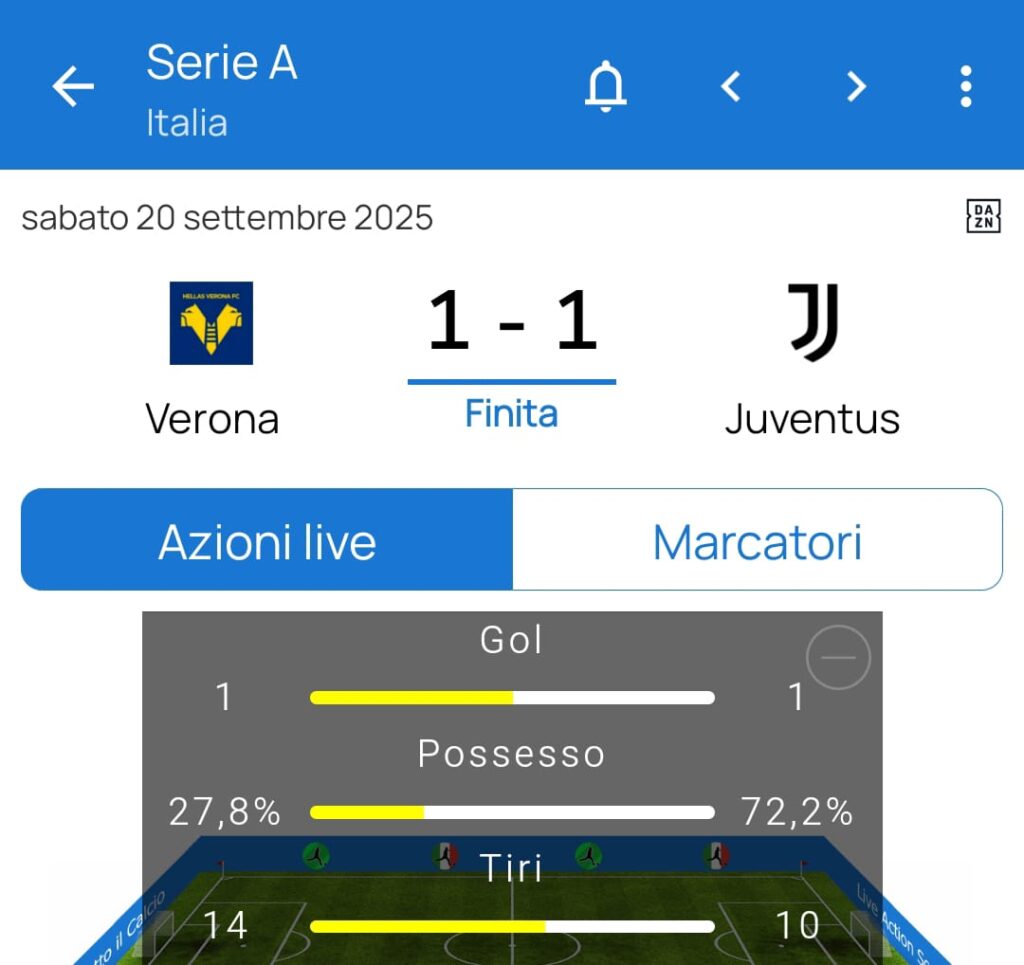
Task: Open the three-dot overflow menu
Action: [965, 87]
